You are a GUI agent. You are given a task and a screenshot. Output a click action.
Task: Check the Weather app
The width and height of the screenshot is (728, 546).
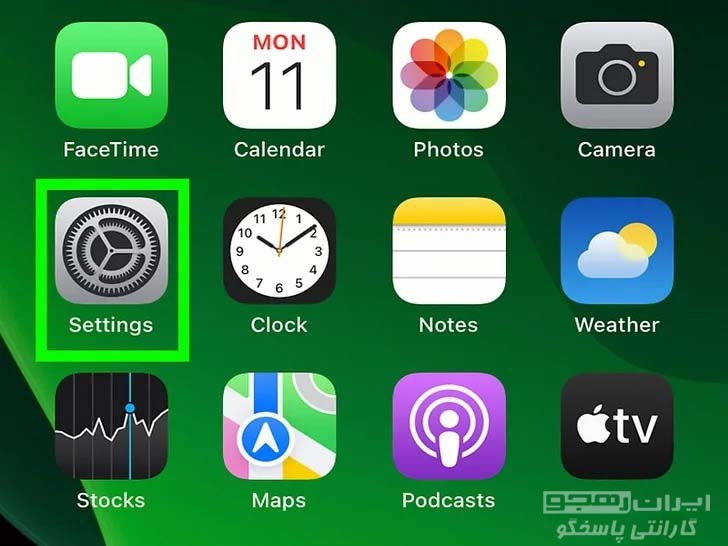click(616, 251)
